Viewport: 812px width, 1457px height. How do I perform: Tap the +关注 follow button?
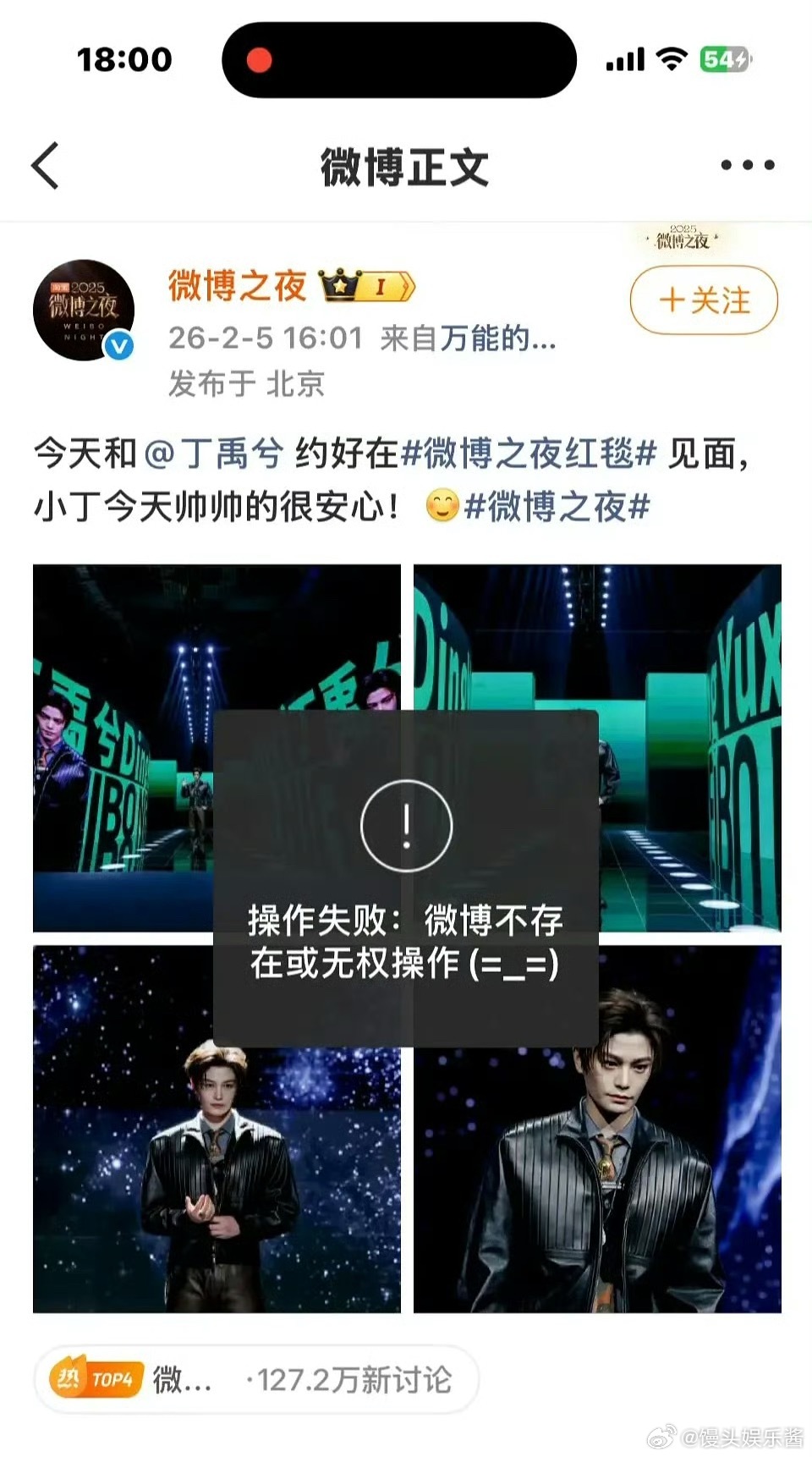(x=703, y=302)
